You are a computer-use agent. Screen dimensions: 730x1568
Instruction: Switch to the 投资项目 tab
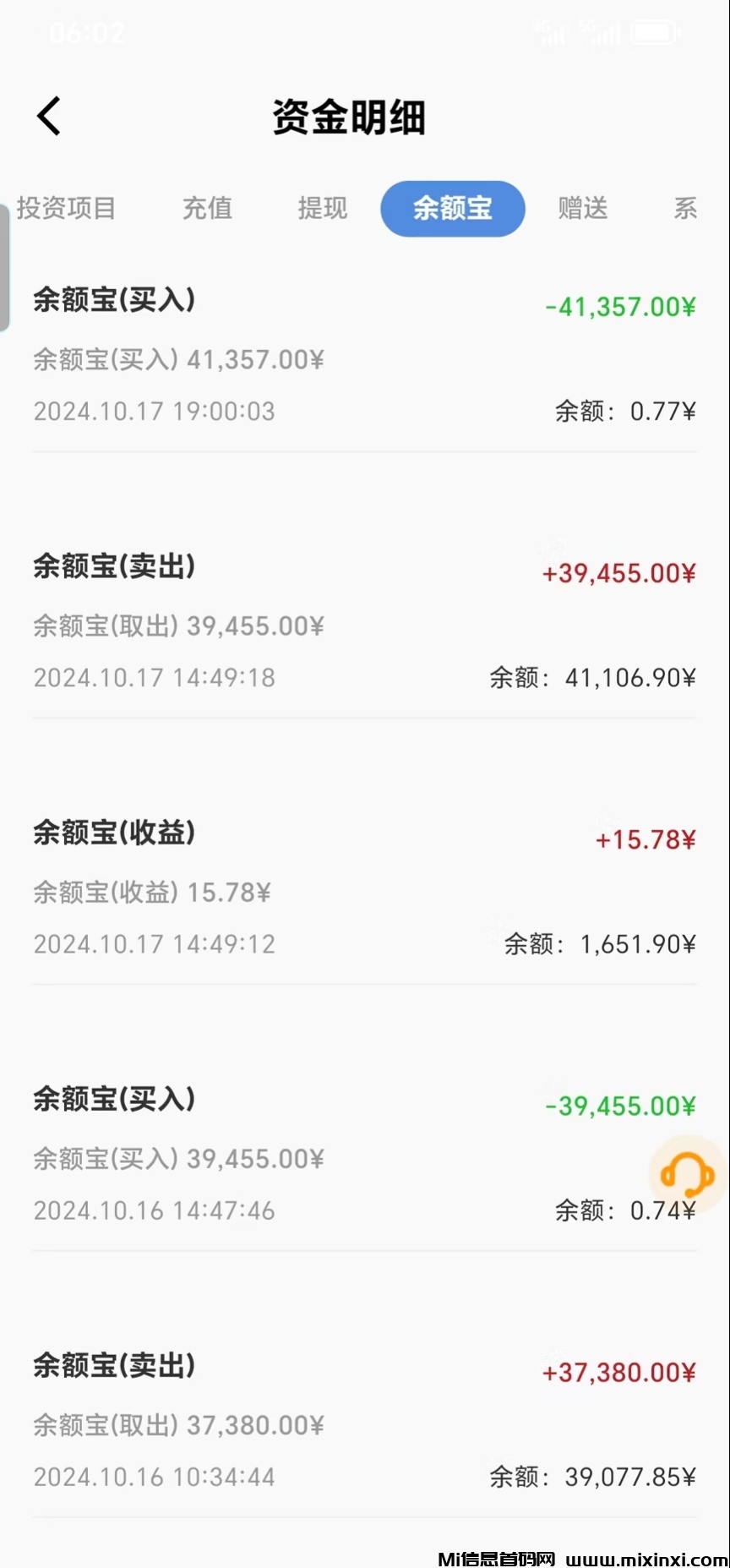tap(67, 208)
